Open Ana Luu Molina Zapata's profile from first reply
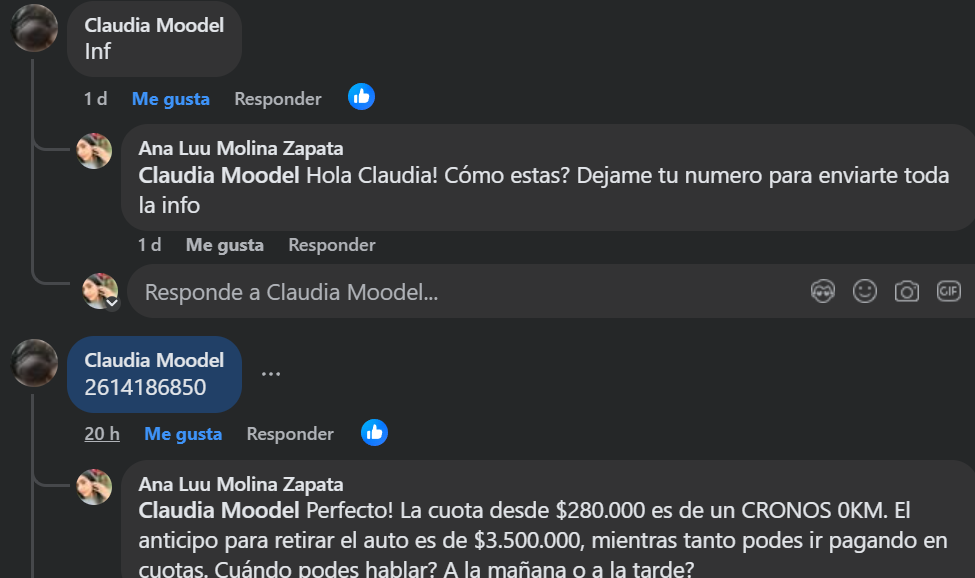Screen dimensions: 975x578 240,149
